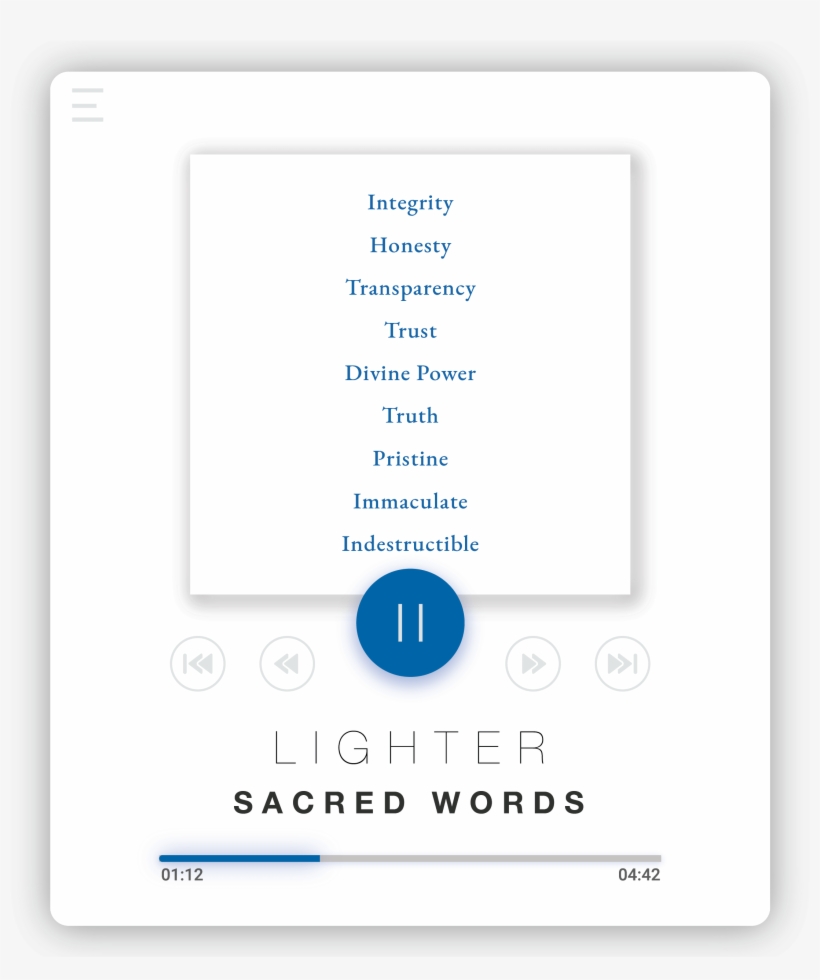Skip to the next track
Screen dimensions: 820x980
point(622,664)
